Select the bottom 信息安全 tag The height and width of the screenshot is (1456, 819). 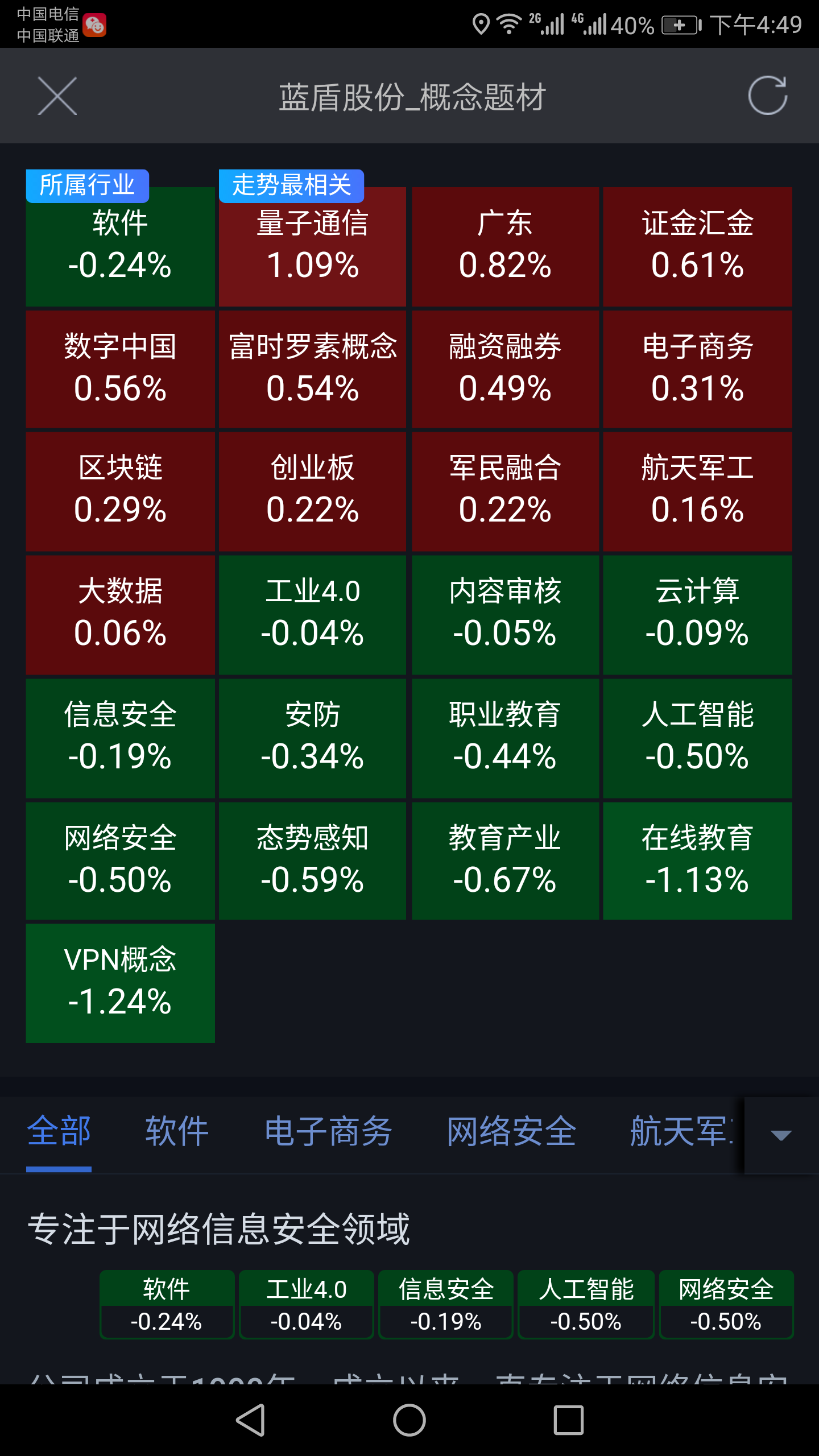click(447, 1305)
